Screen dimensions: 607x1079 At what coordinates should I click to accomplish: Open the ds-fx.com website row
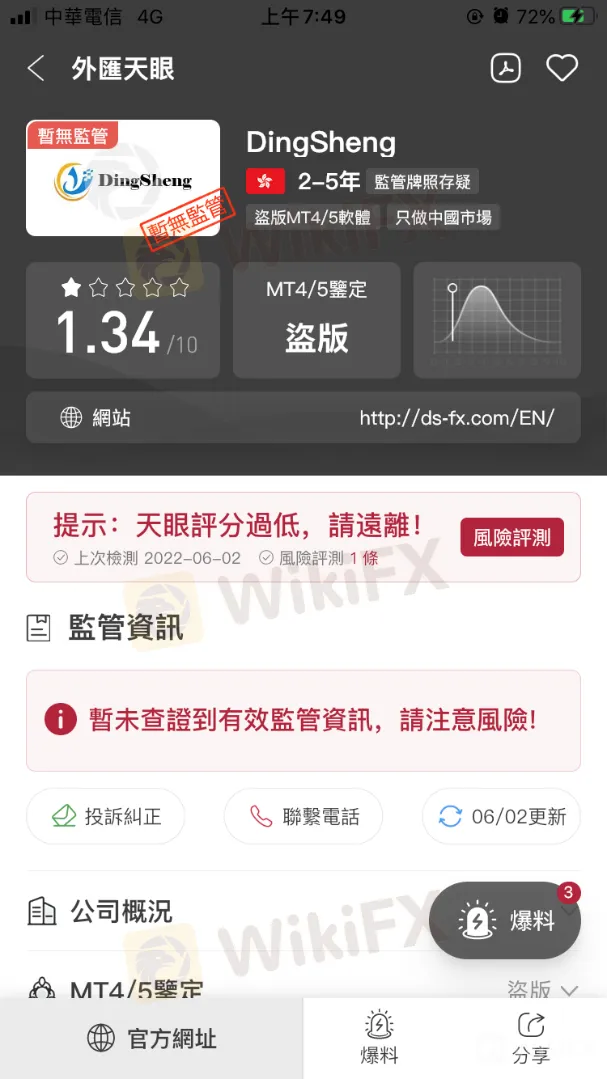coord(303,418)
